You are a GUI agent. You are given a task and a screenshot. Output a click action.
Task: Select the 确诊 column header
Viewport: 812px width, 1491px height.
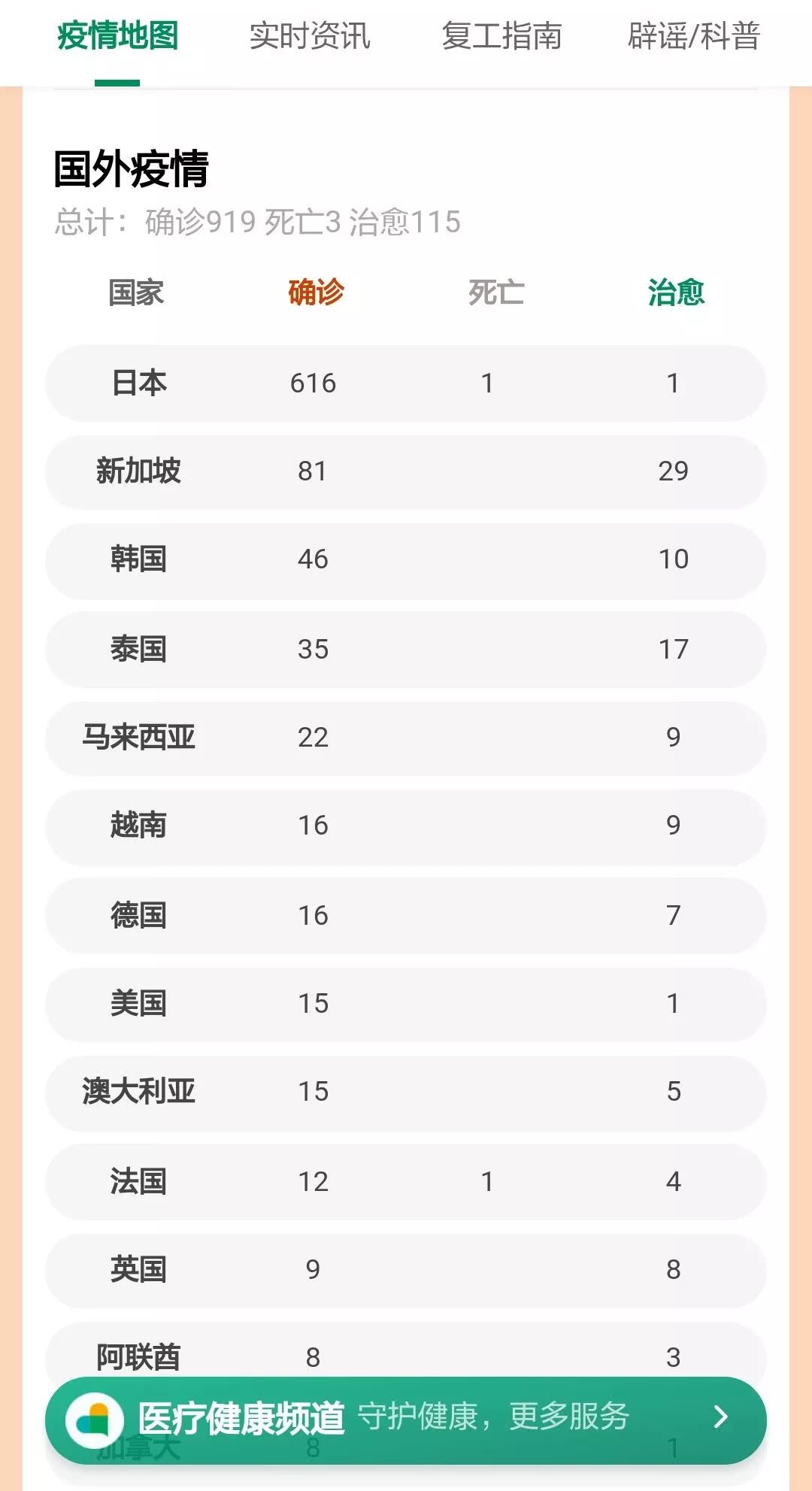pyautogui.click(x=316, y=293)
